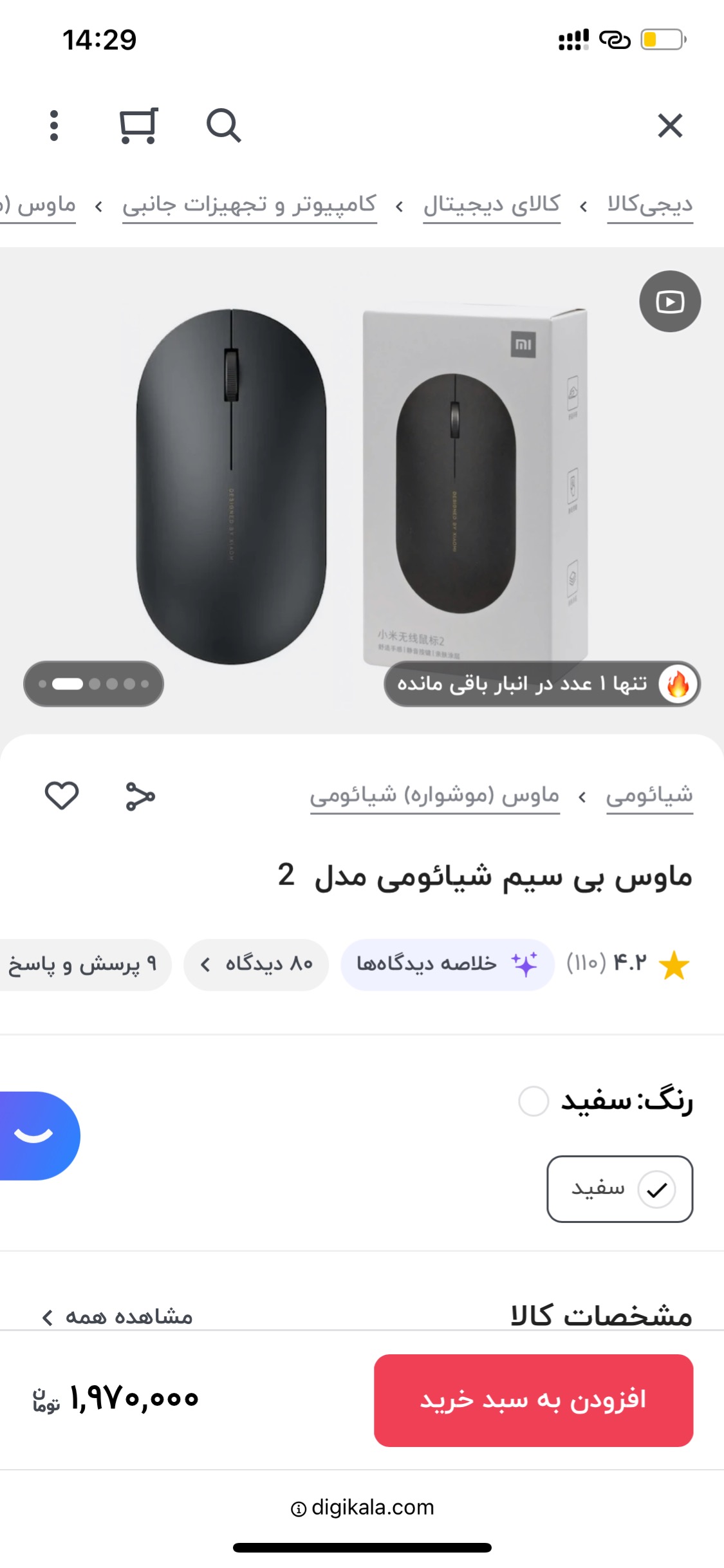
Task: View خلاصه دیدگاه‌ها AI summary
Action: (447, 964)
